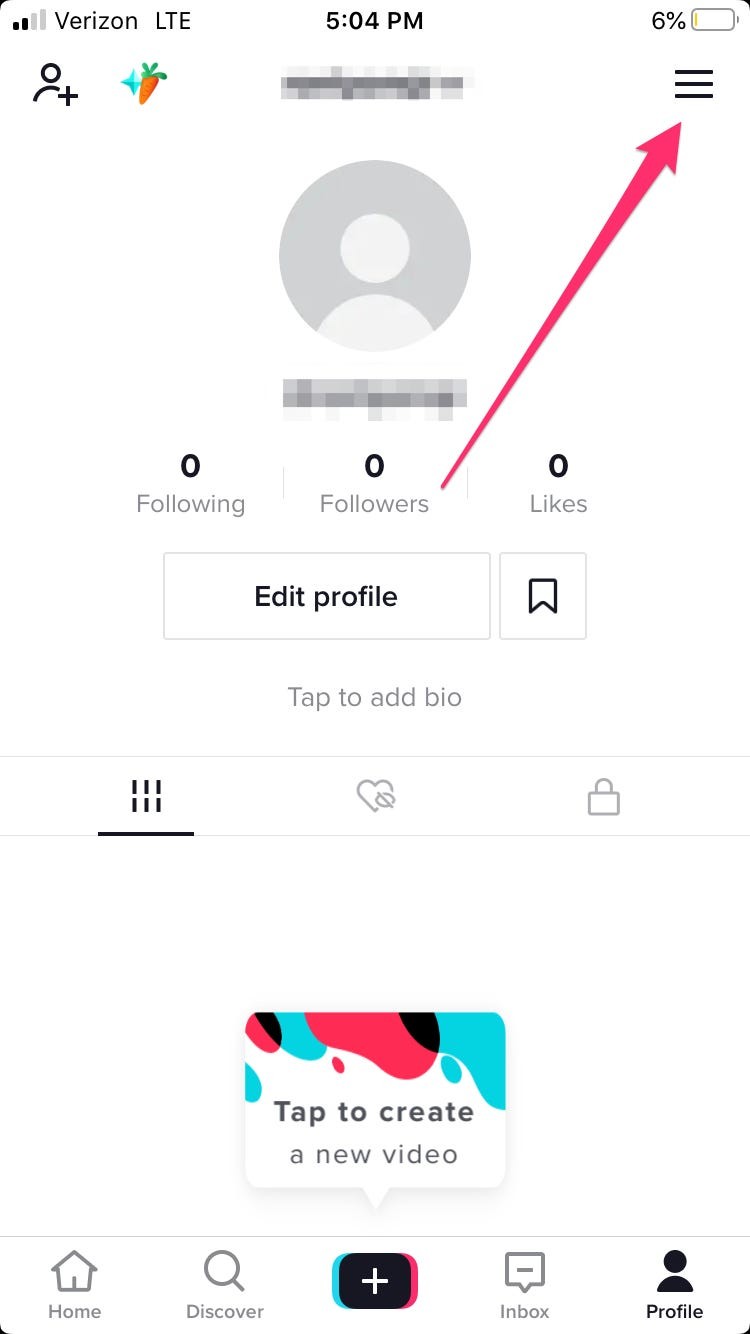Go to the Home tab

click(74, 1285)
